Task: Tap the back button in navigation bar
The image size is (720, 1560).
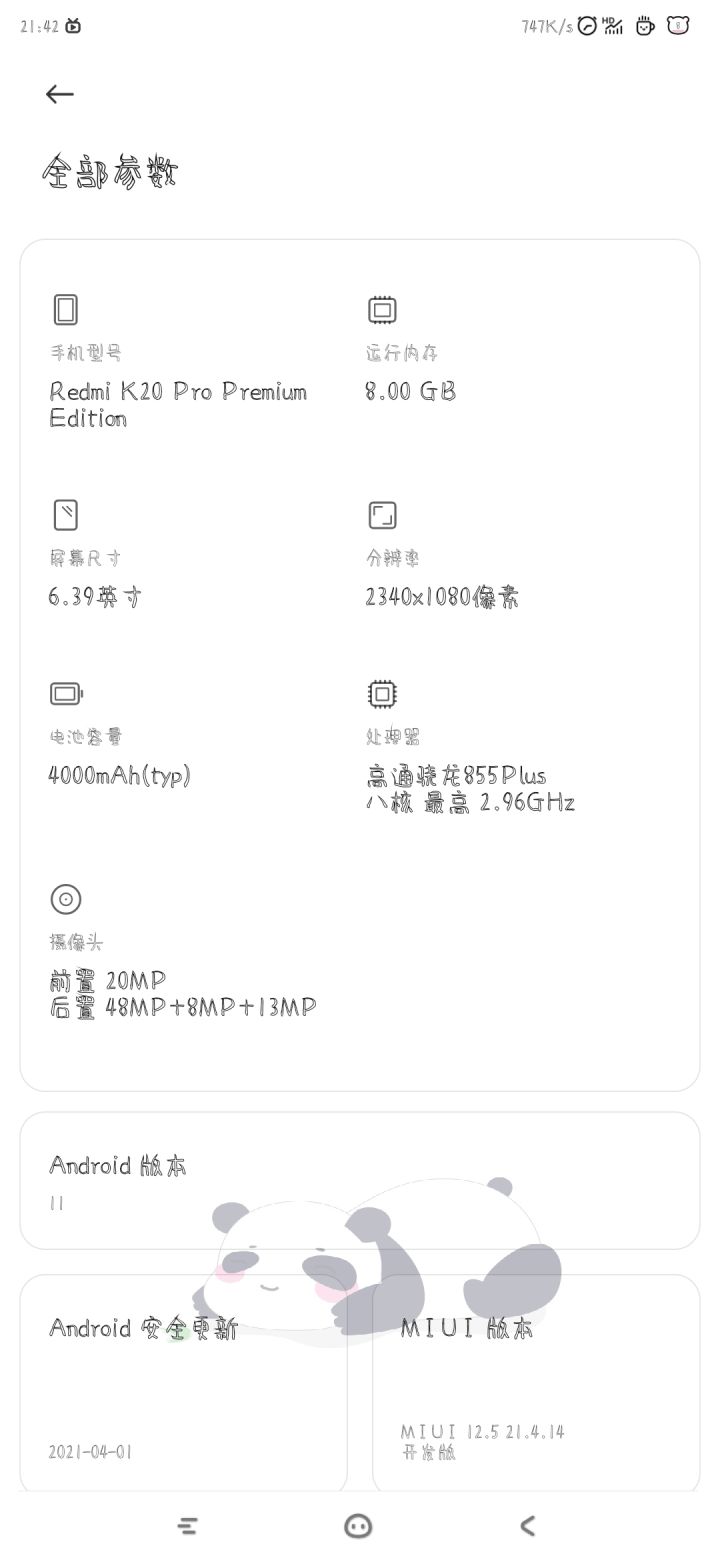Action: click(528, 1526)
